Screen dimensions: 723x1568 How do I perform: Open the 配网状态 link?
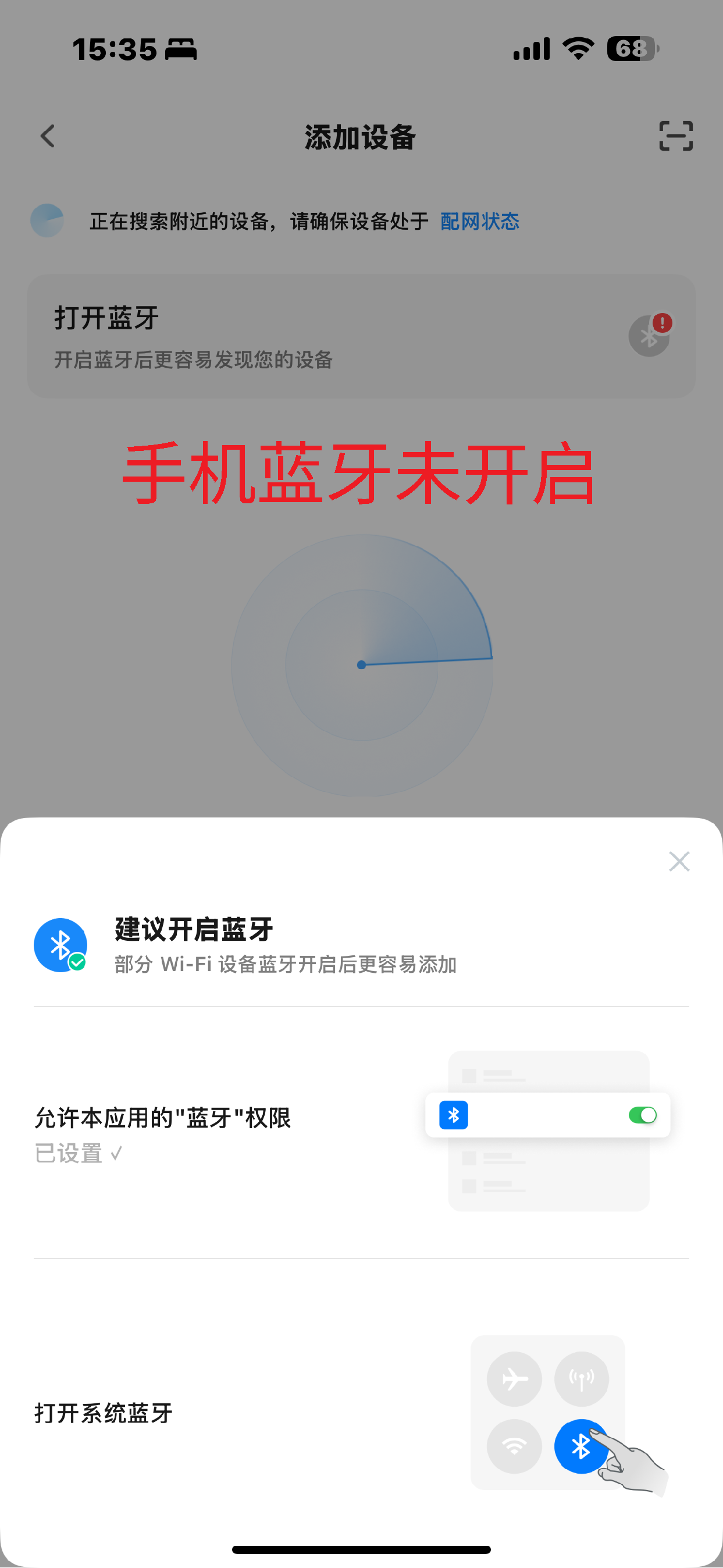point(479,221)
